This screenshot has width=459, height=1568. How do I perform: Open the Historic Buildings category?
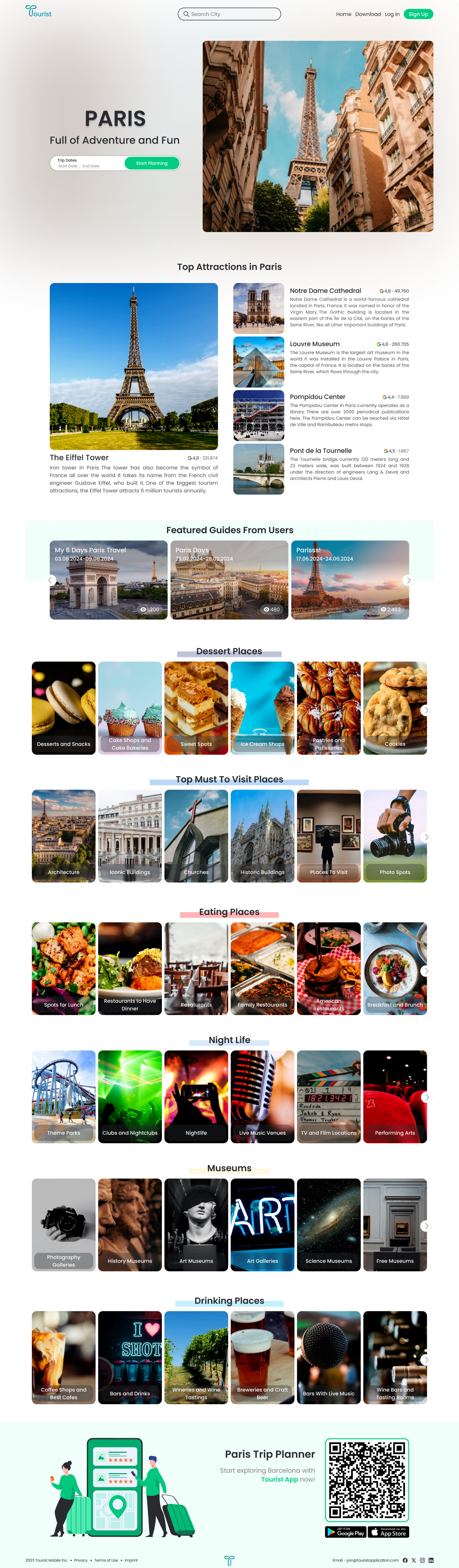click(262, 837)
